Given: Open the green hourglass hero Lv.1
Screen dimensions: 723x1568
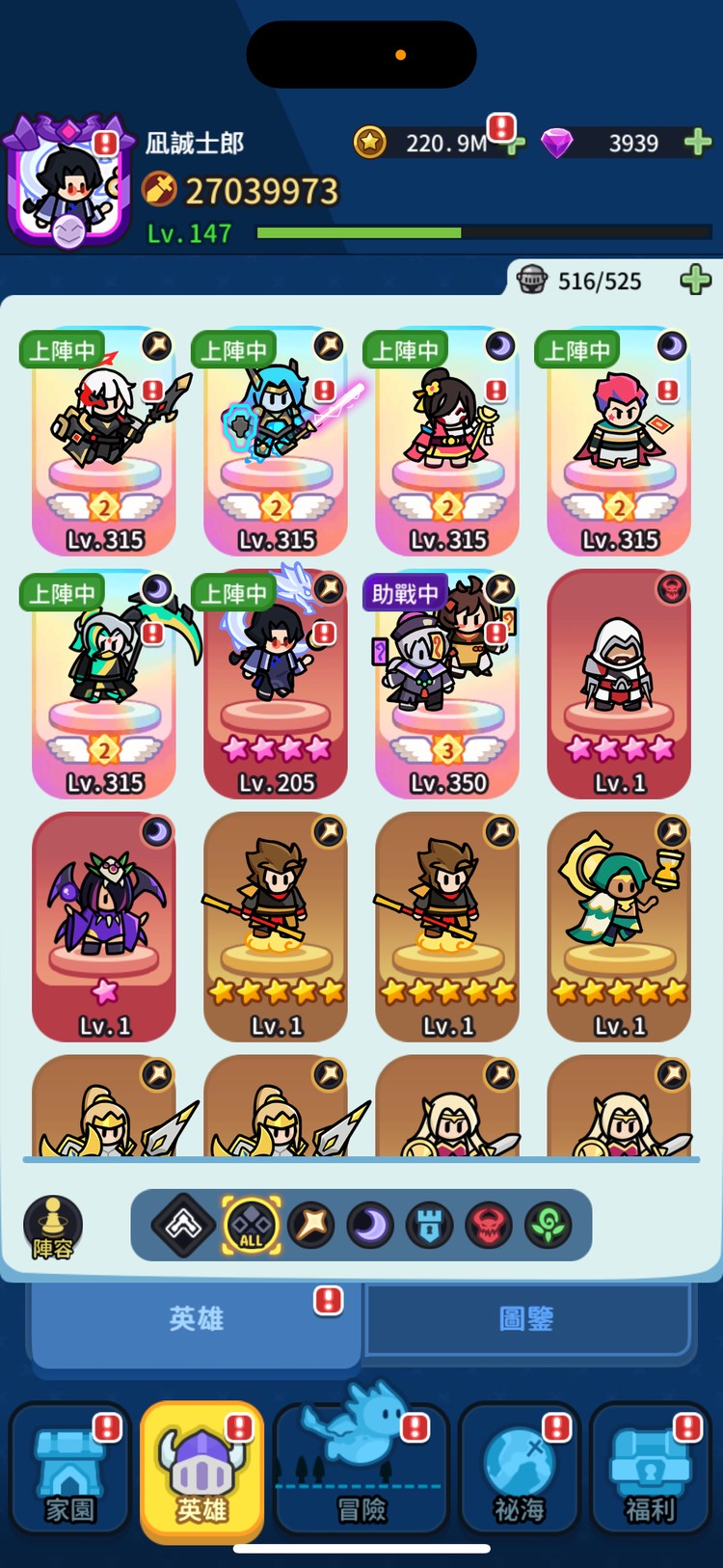Looking at the screenshot, I should coord(619,928).
